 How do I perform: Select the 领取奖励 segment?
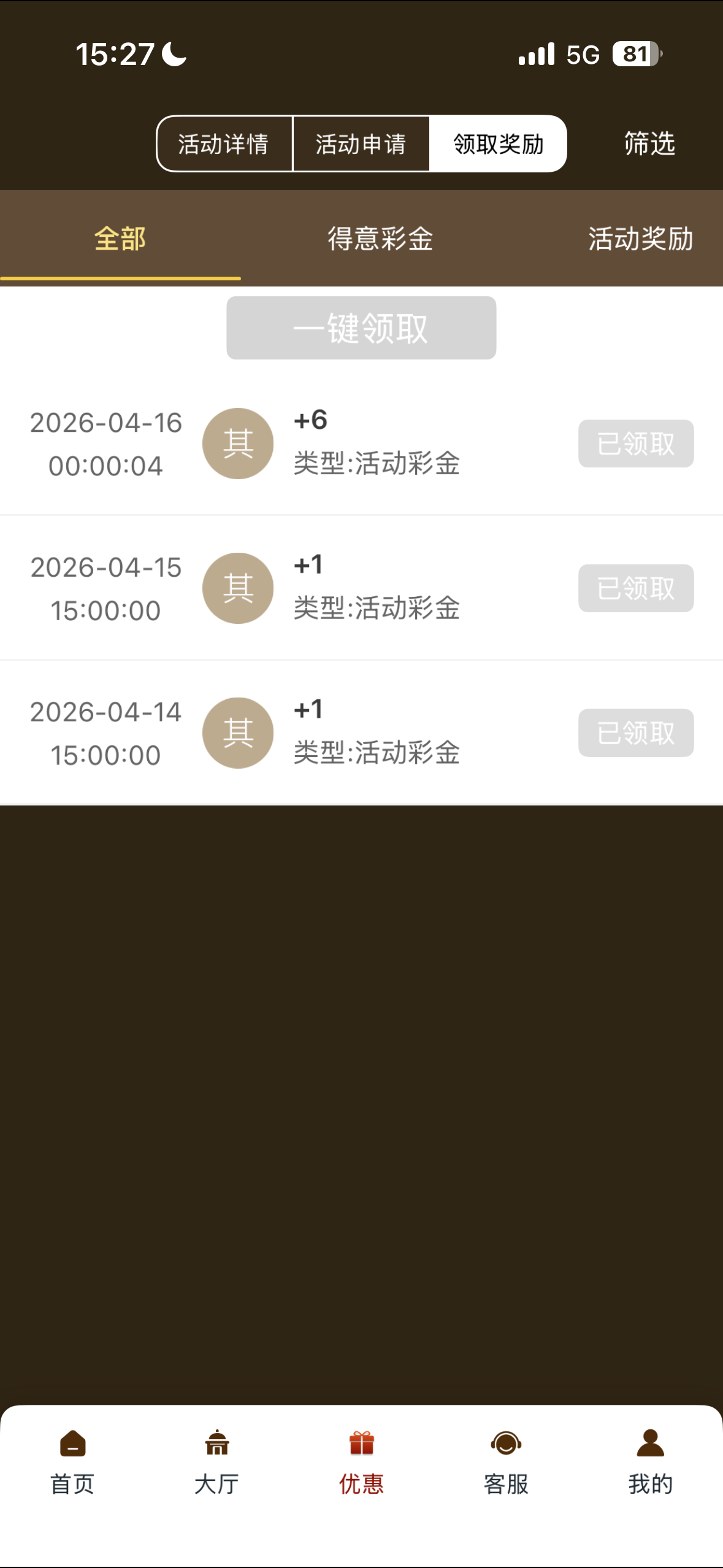(x=498, y=144)
